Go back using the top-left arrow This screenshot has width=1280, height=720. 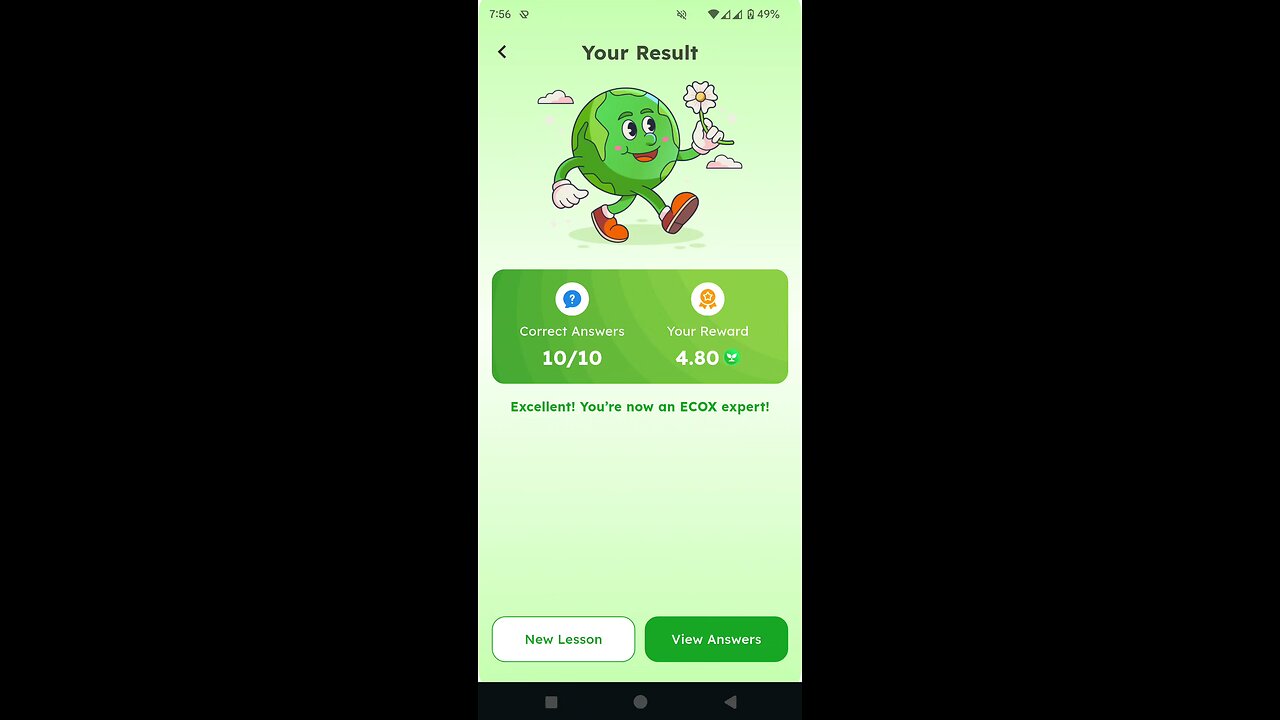pos(502,52)
